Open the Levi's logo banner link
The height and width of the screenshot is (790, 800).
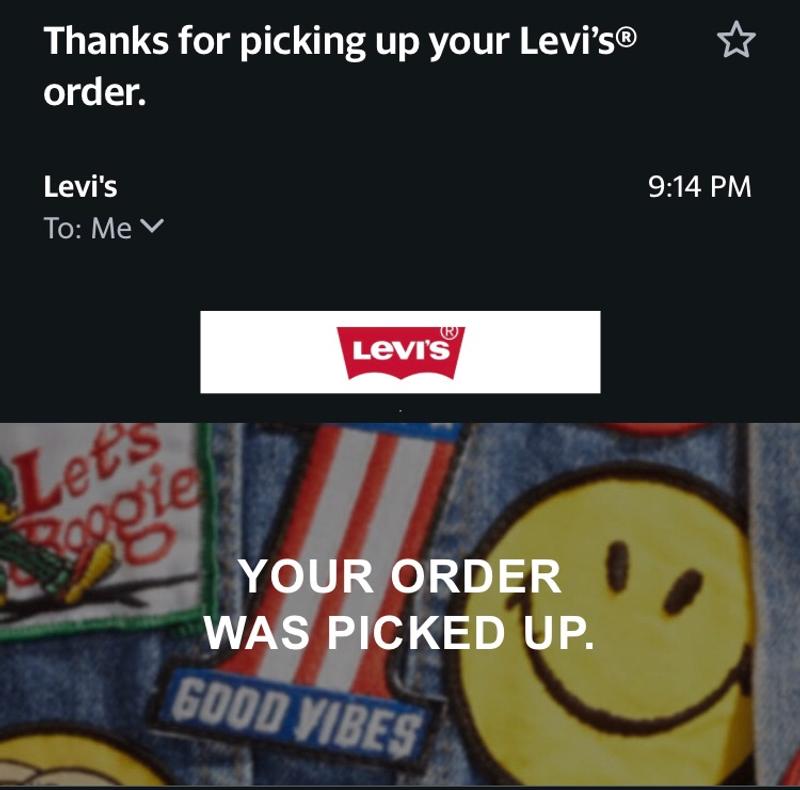pyautogui.click(x=400, y=352)
